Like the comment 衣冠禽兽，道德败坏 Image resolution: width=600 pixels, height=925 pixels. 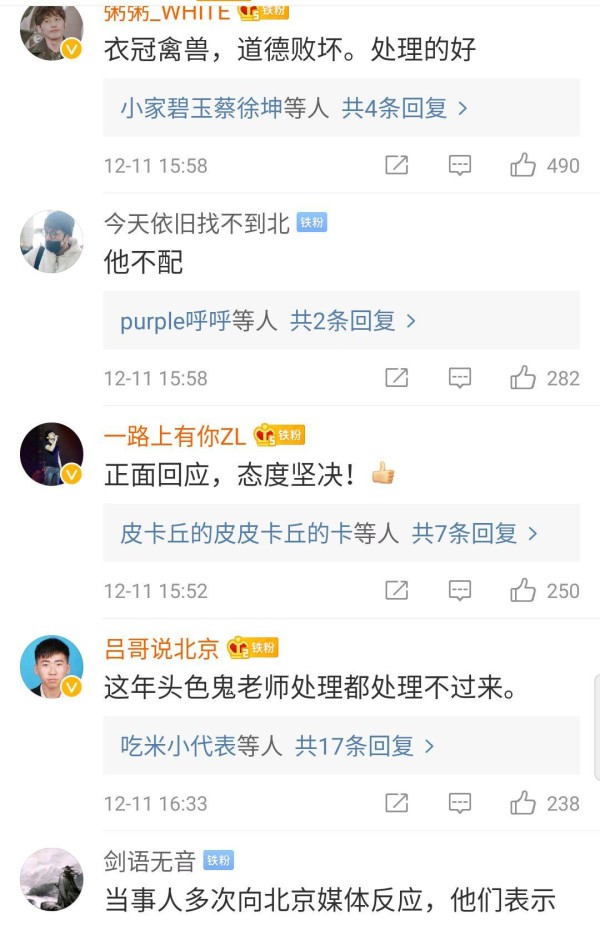pos(523,166)
